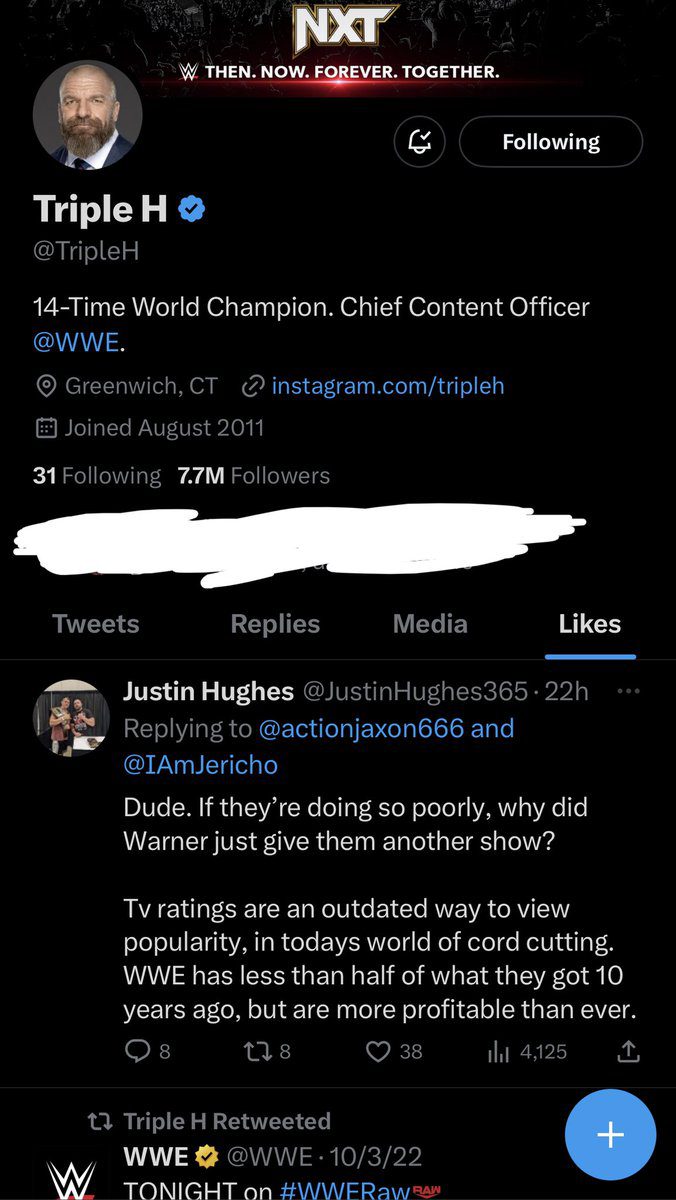Tap the Following button

pyautogui.click(x=551, y=142)
